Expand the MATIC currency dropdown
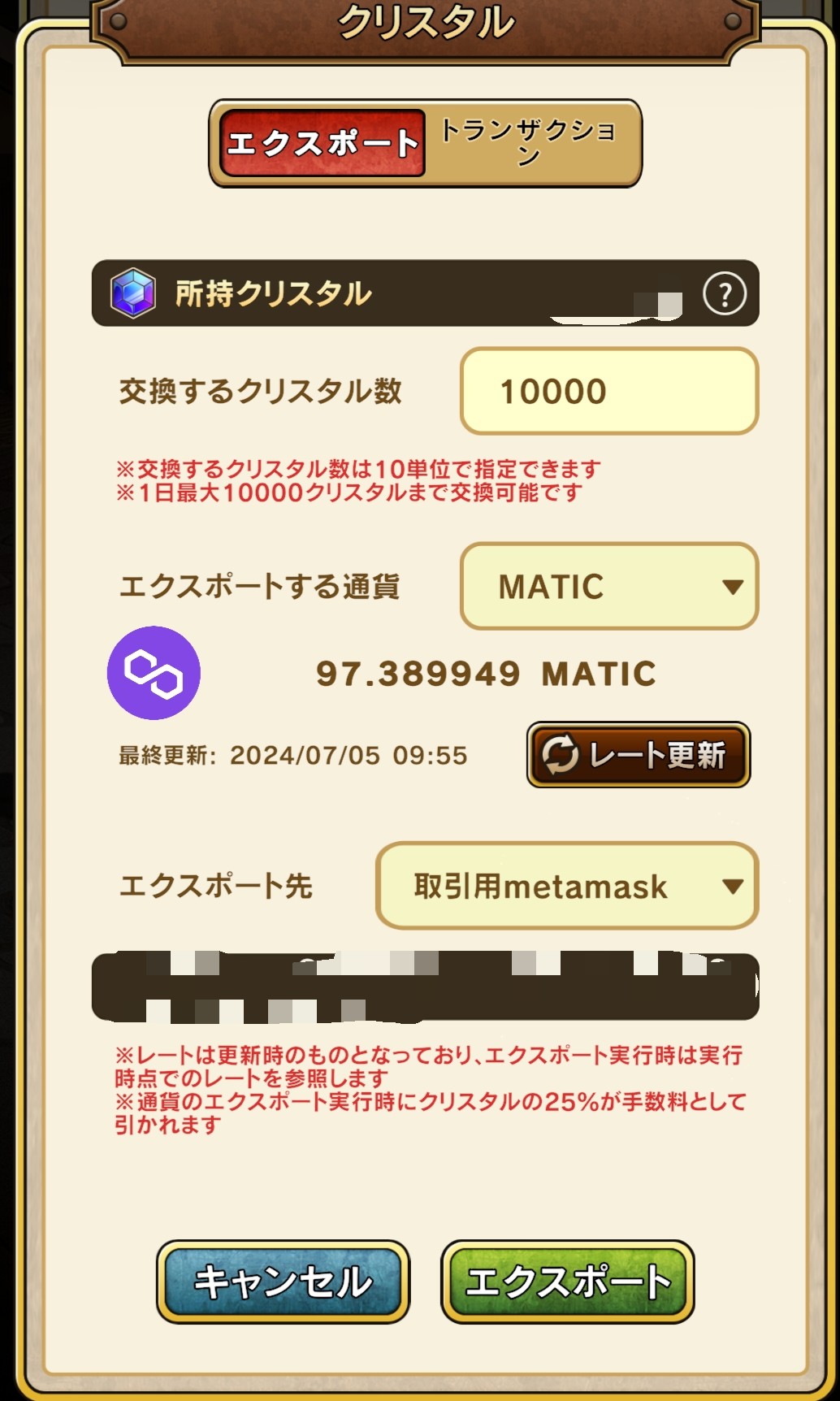Screen dimensions: 840x1401 point(608,587)
